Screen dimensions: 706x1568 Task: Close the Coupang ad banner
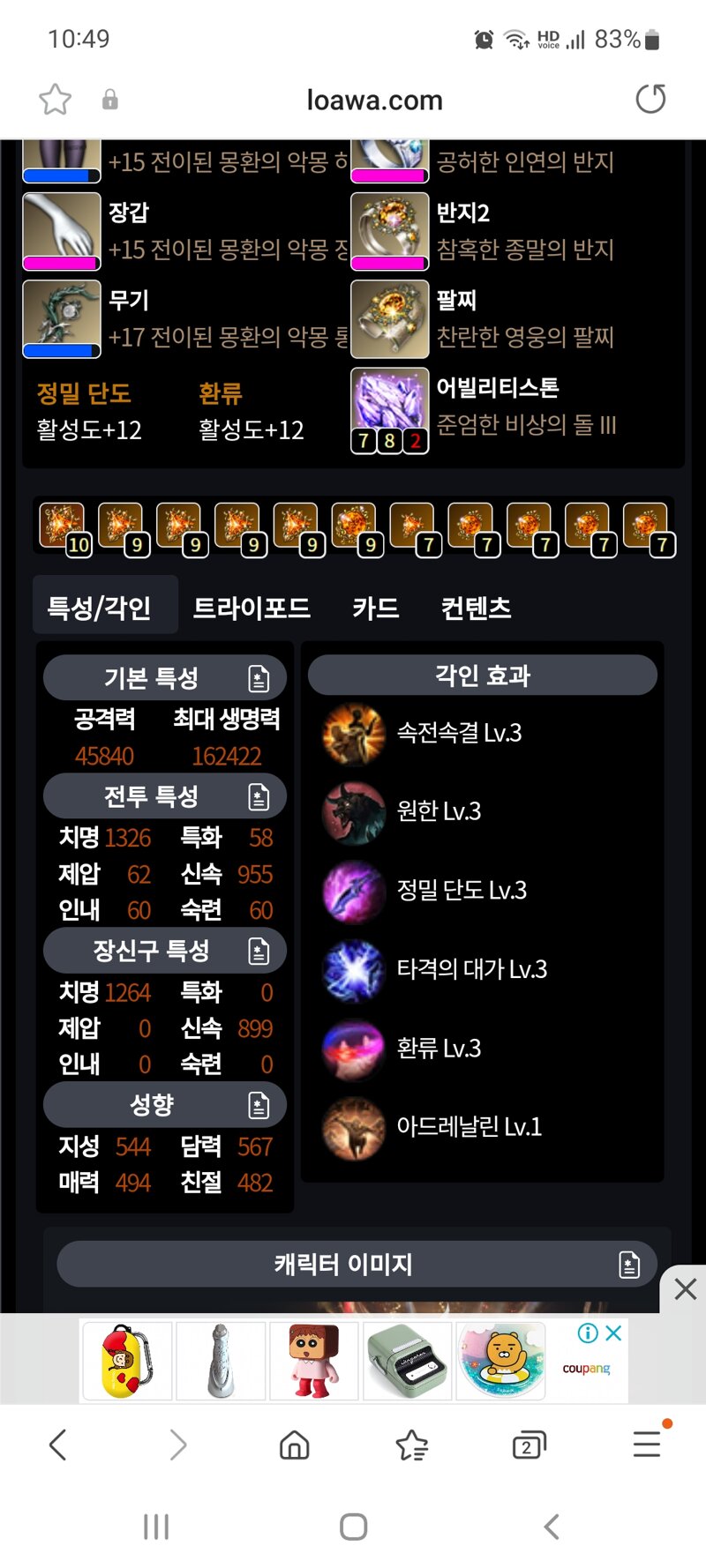(613, 1333)
